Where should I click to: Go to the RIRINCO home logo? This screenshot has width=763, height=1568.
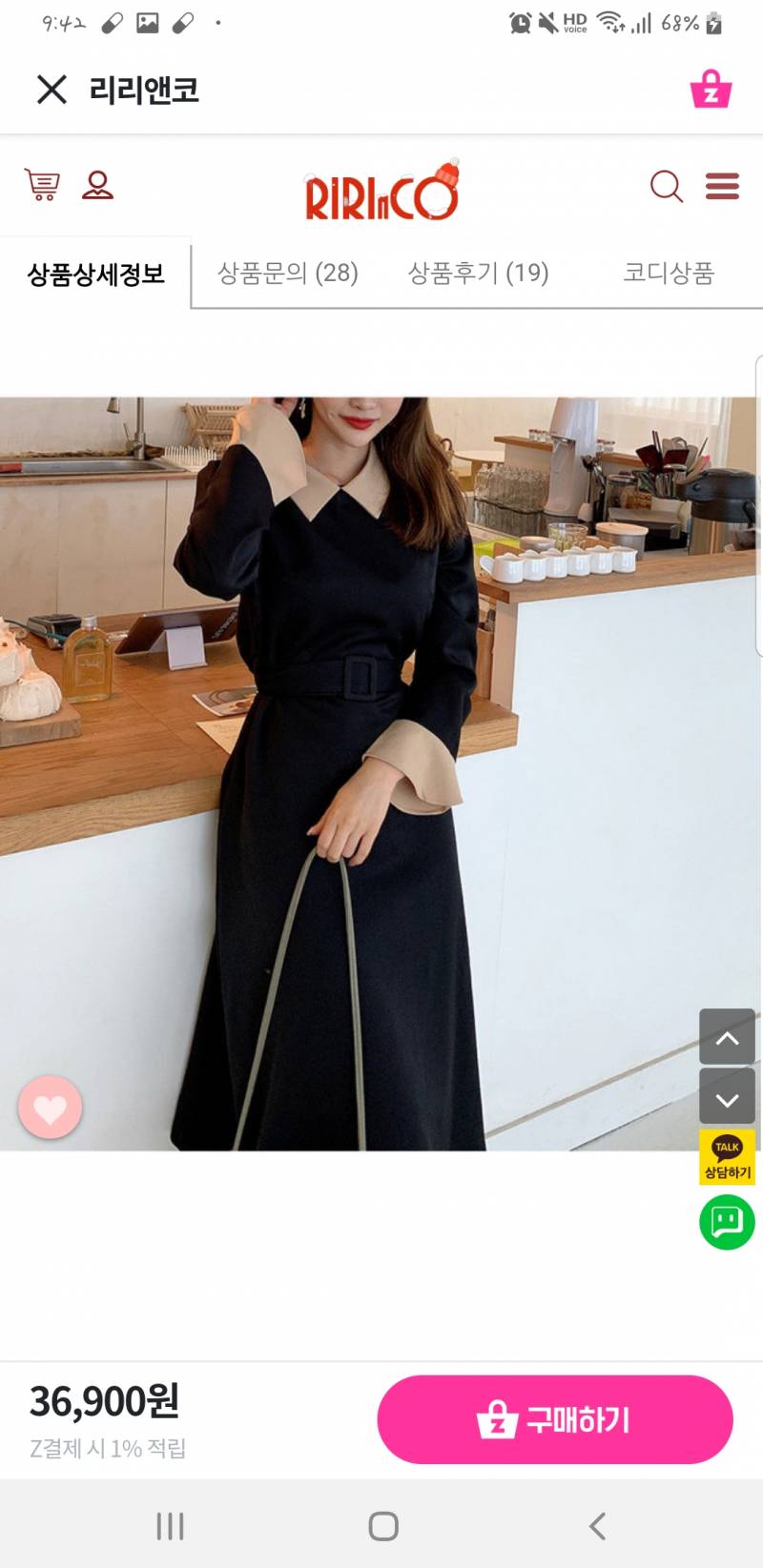(381, 192)
